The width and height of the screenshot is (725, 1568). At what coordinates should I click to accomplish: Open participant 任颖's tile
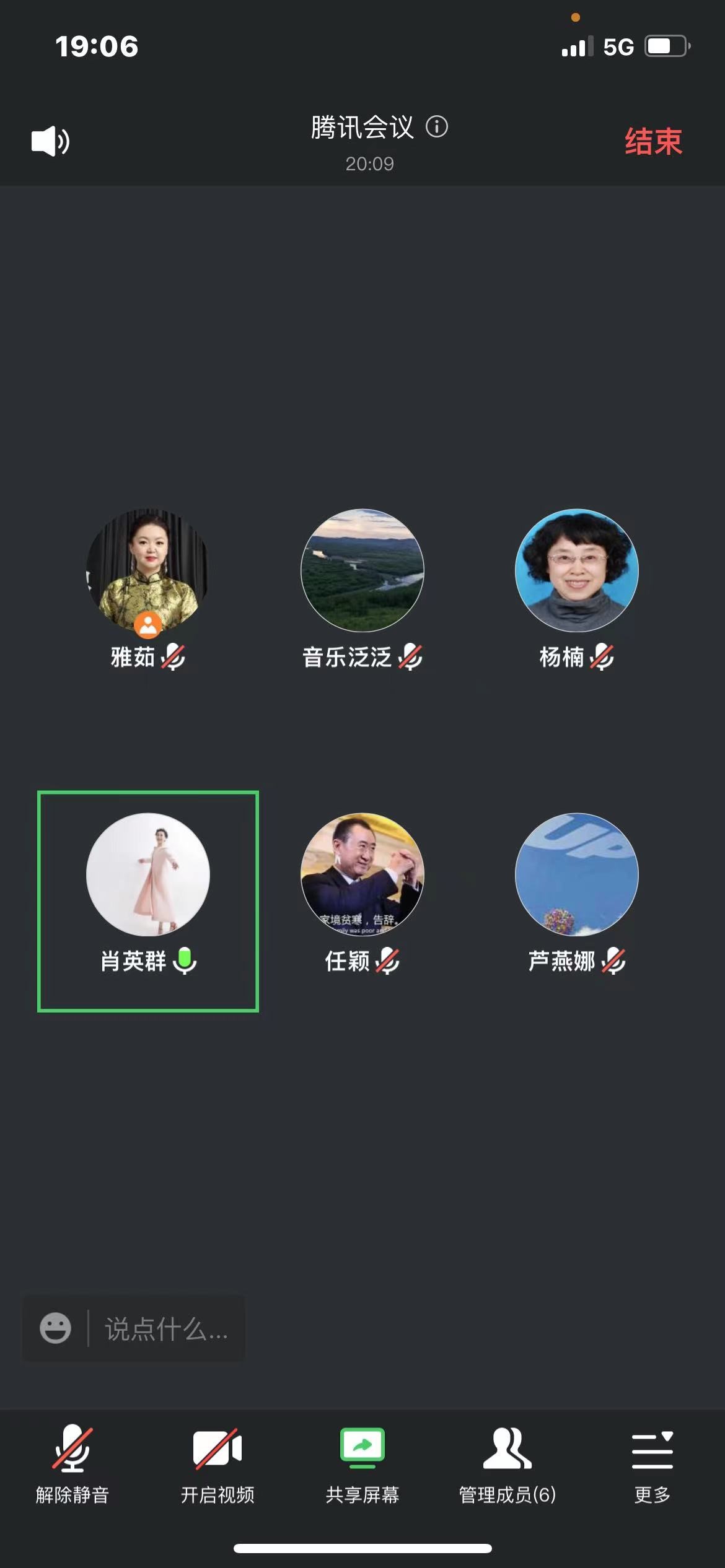362,874
